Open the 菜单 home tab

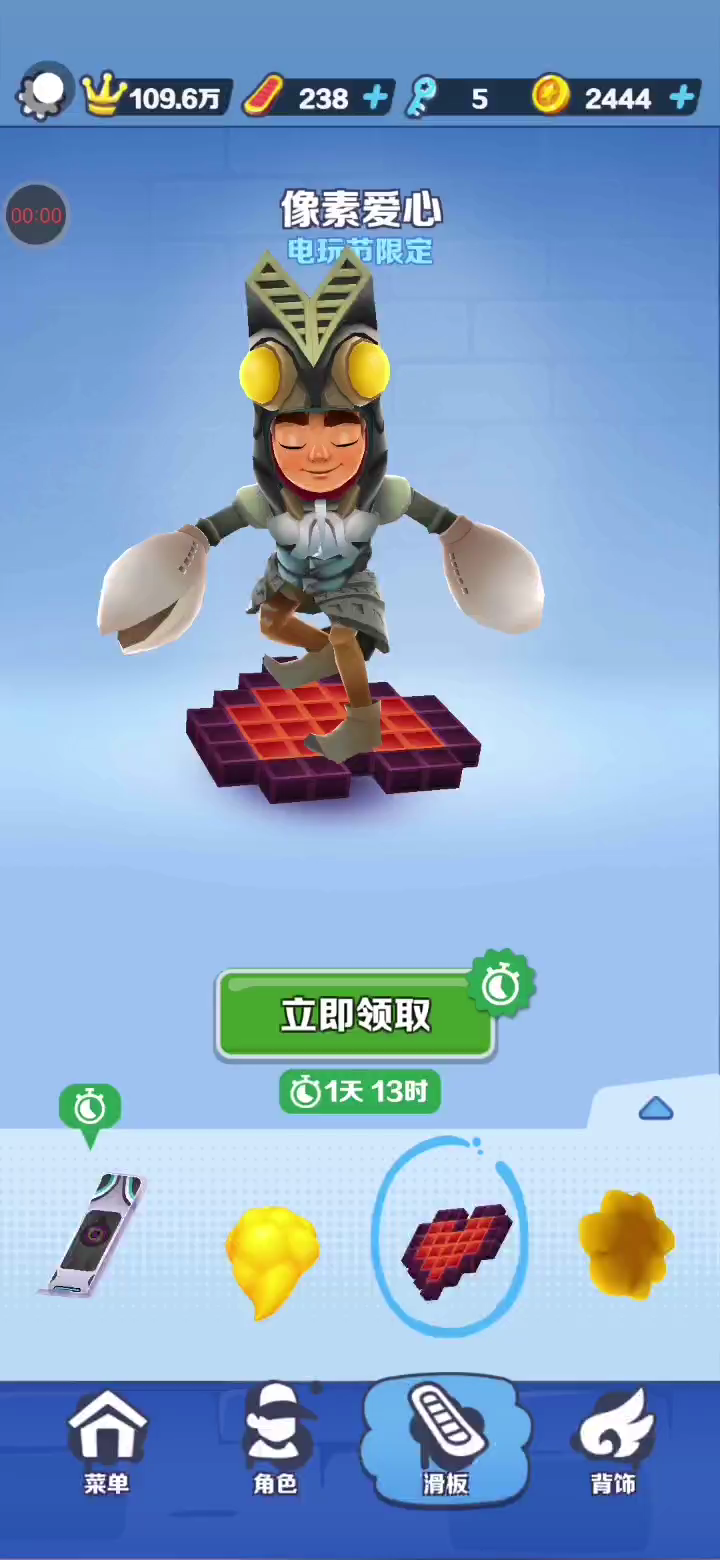(106, 1440)
